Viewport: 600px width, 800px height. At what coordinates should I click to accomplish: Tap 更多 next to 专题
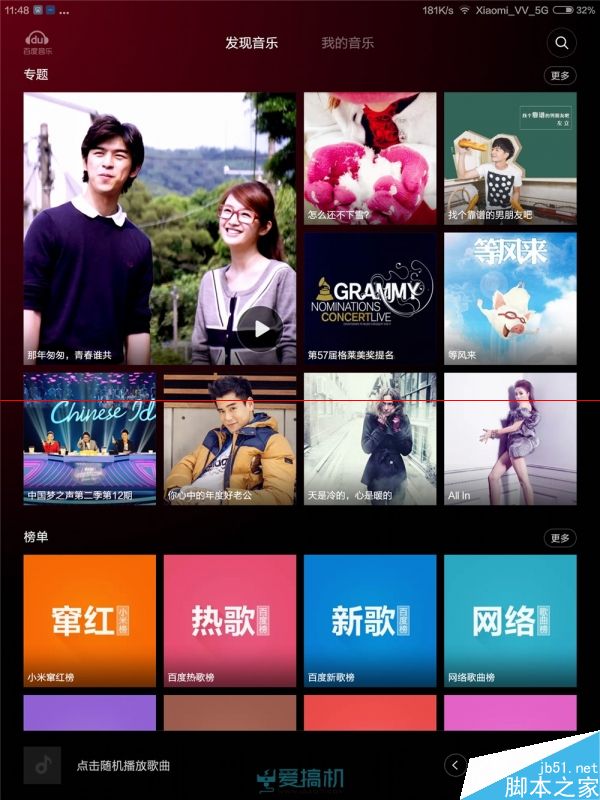pos(560,75)
